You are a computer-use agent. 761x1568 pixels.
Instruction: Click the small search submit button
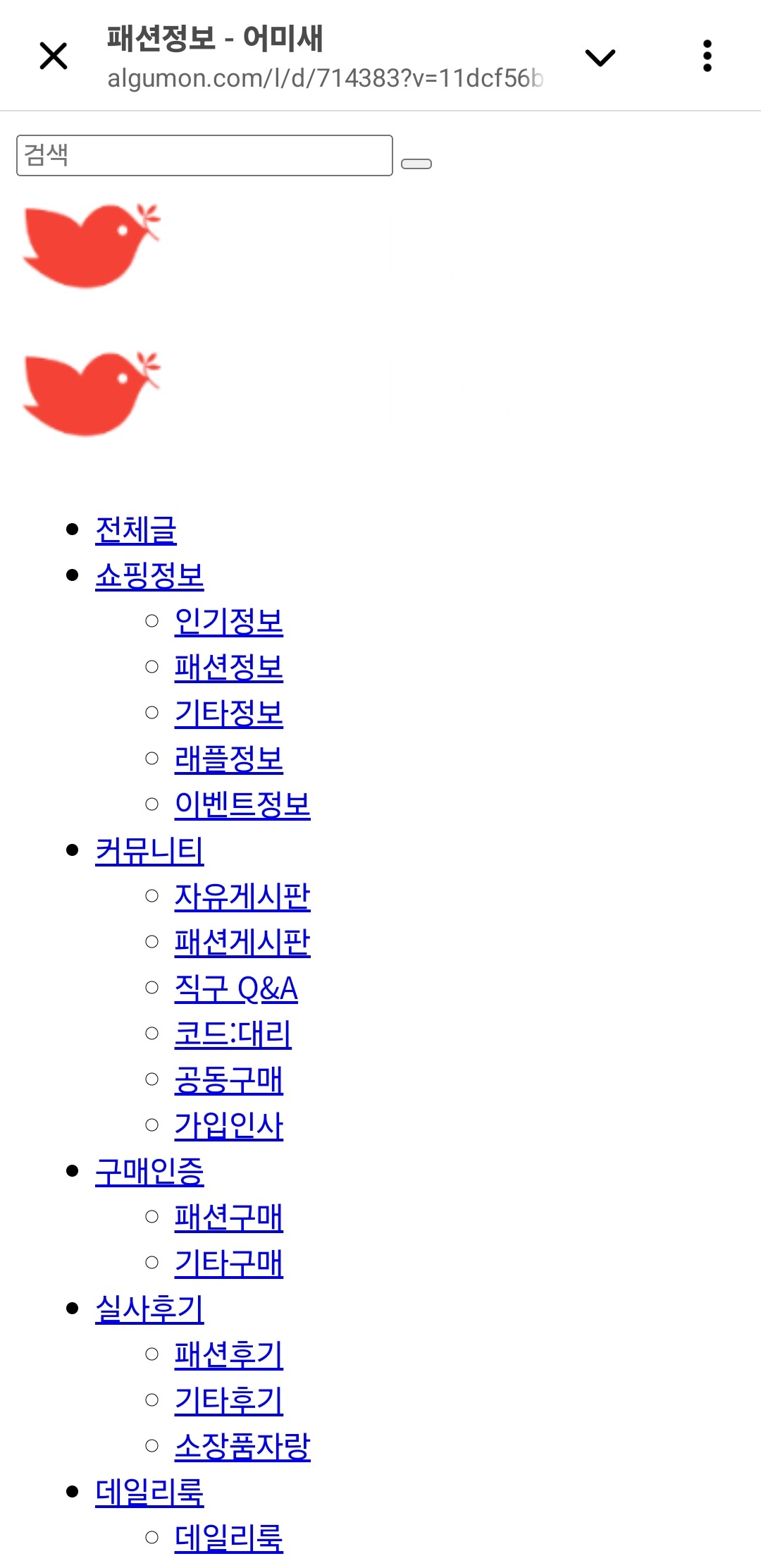(418, 164)
